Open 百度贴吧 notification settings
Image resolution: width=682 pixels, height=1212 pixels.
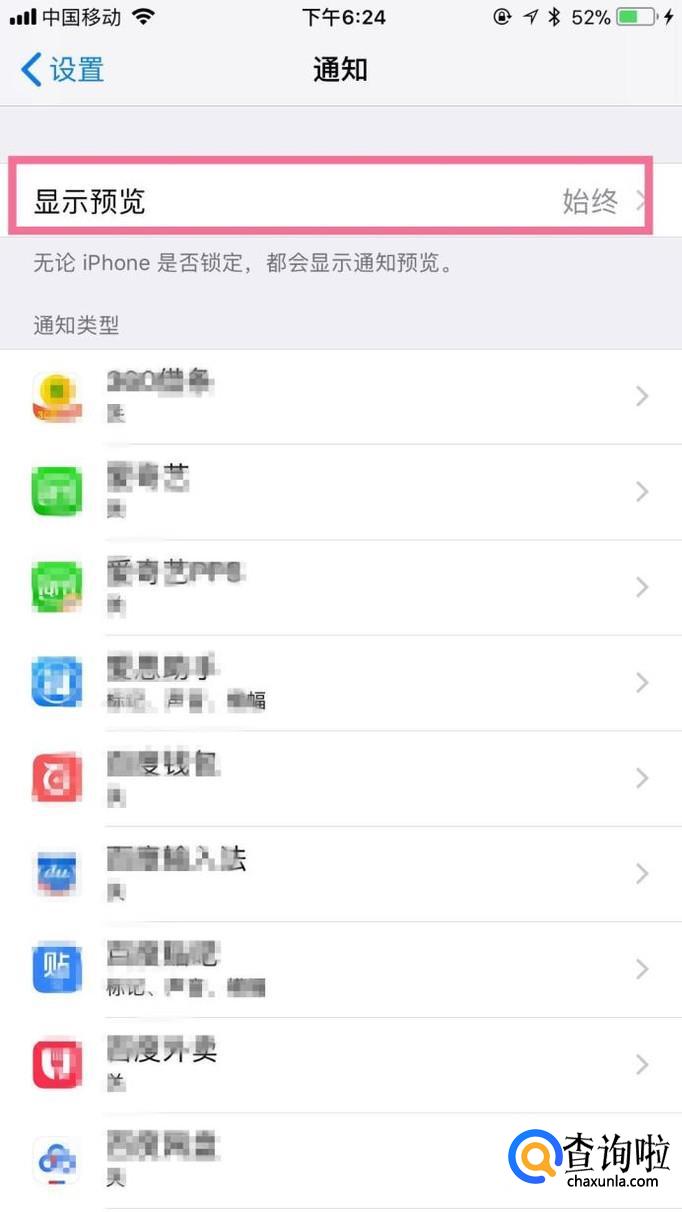340,969
